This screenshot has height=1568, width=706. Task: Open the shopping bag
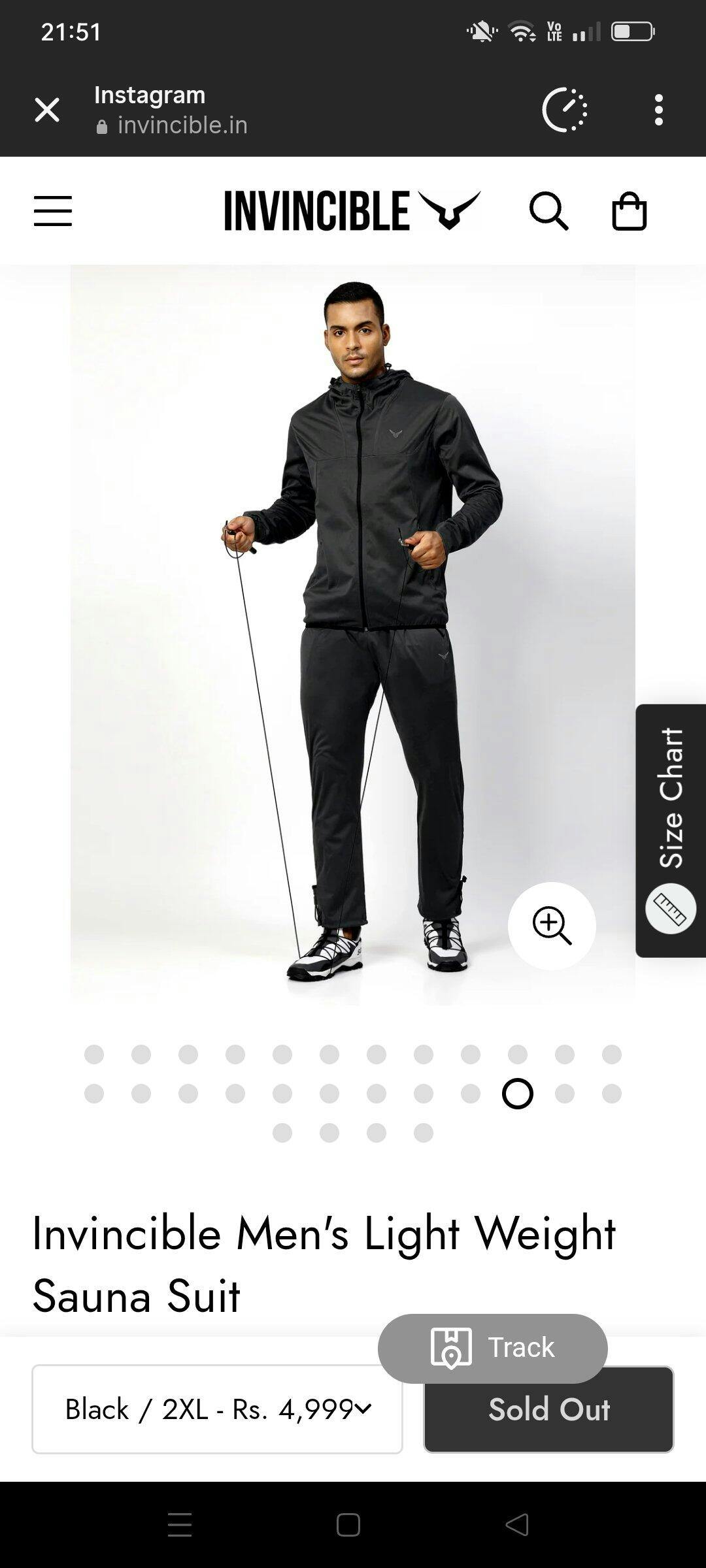tap(629, 211)
